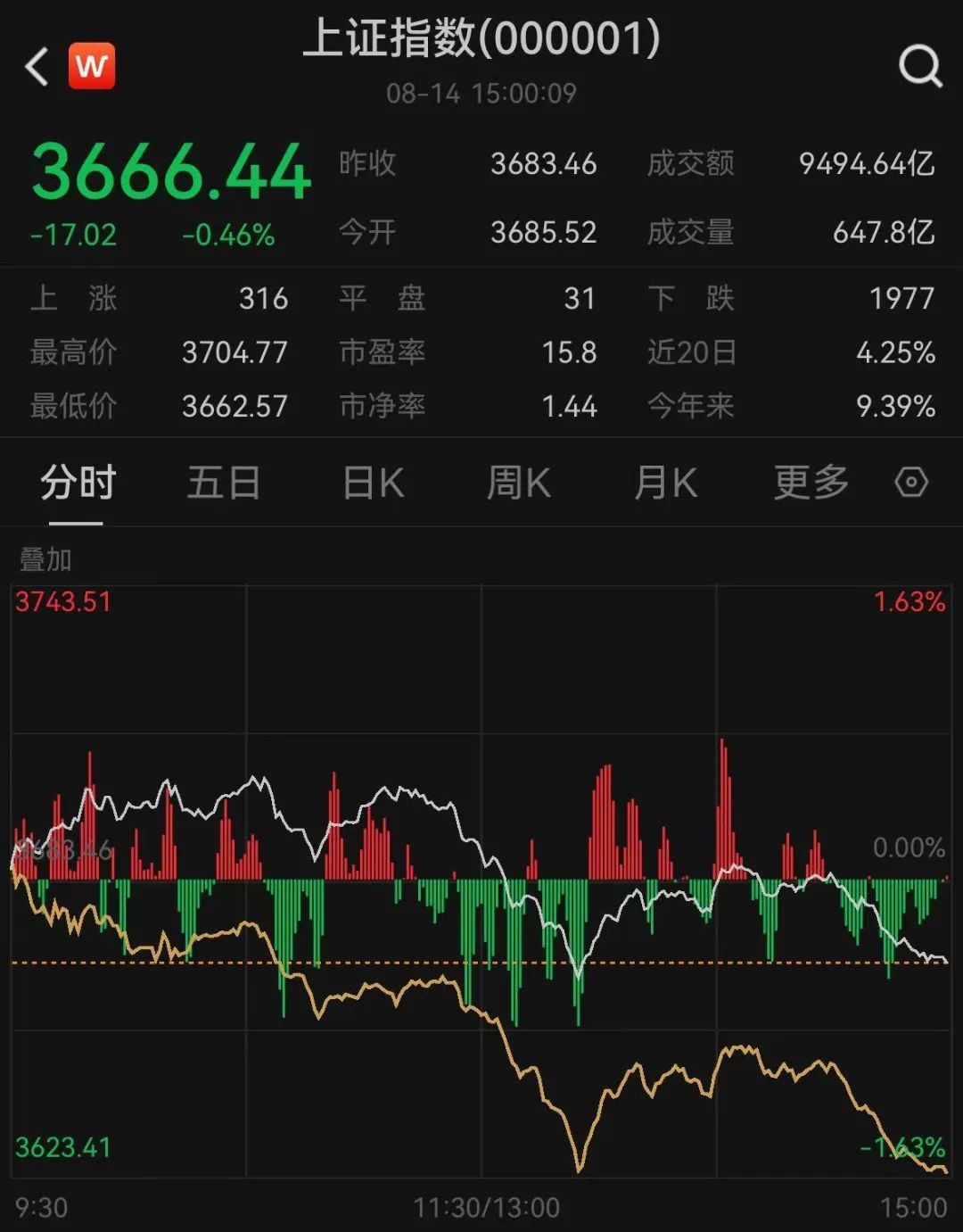Navigate back using the back arrow
Screen dimensions: 963x1232
click(36, 67)
